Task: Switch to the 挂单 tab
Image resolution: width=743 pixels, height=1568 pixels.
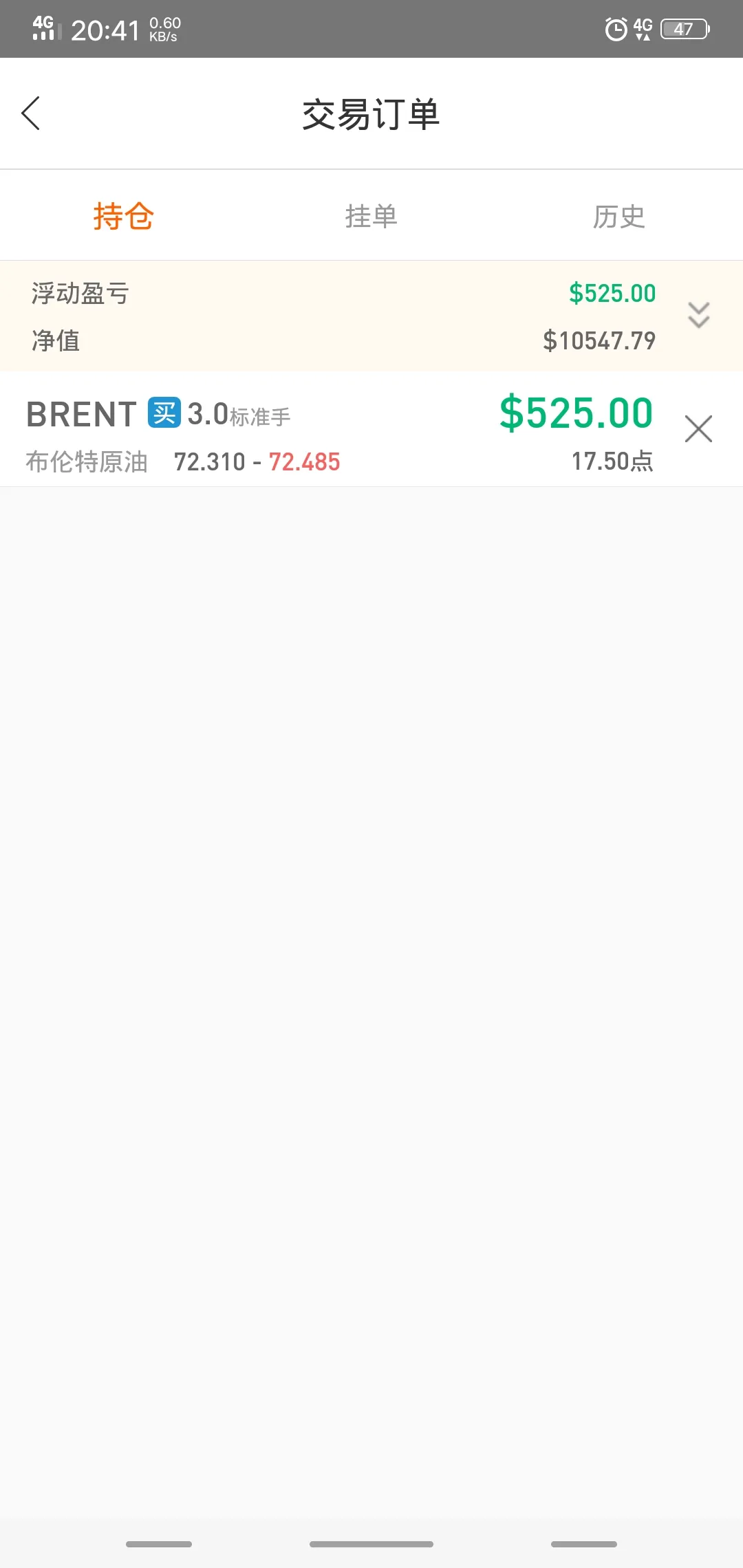Action: 371,216
